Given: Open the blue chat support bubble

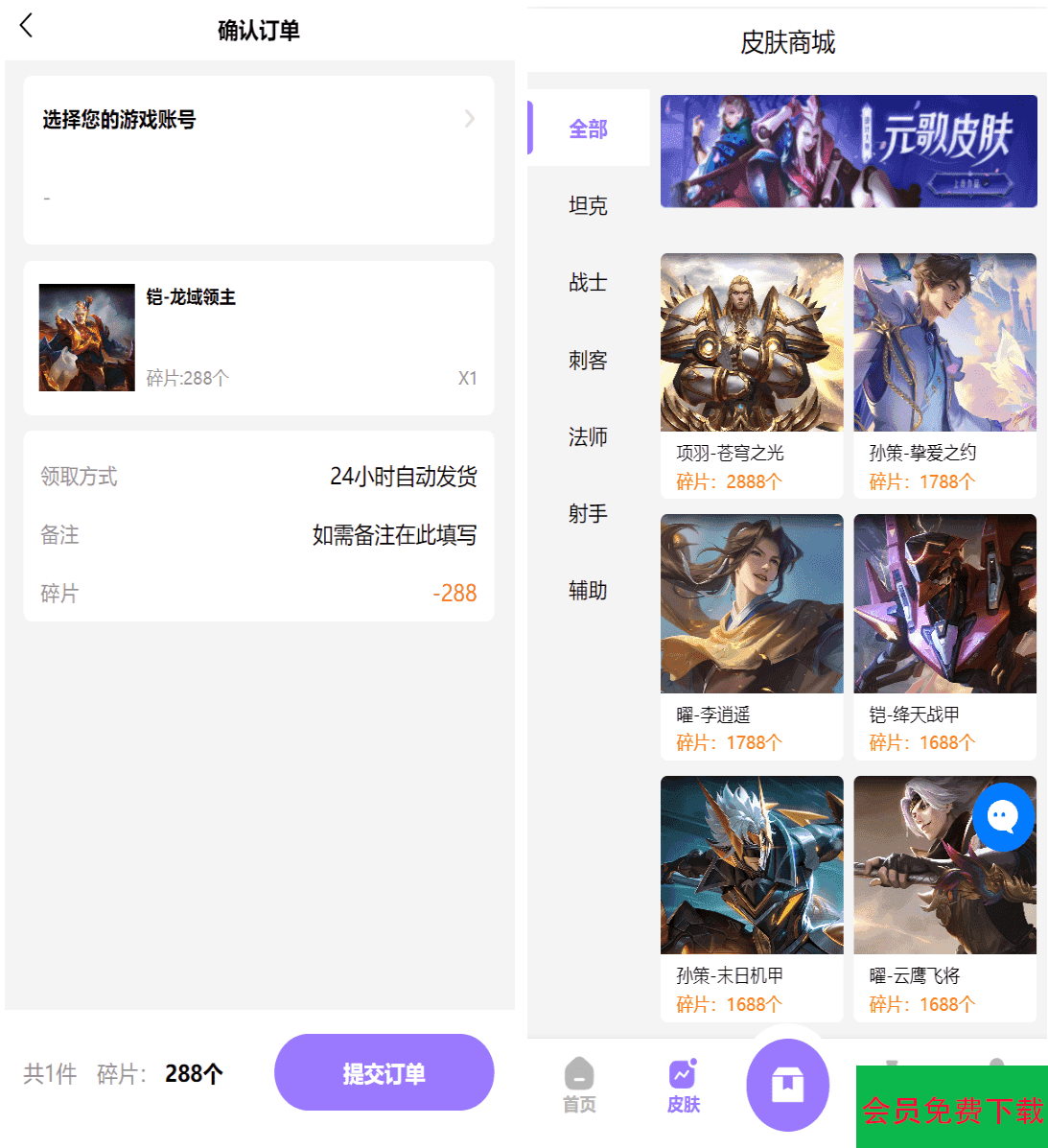Looking at the screenshot, I should pos(1003,816).
